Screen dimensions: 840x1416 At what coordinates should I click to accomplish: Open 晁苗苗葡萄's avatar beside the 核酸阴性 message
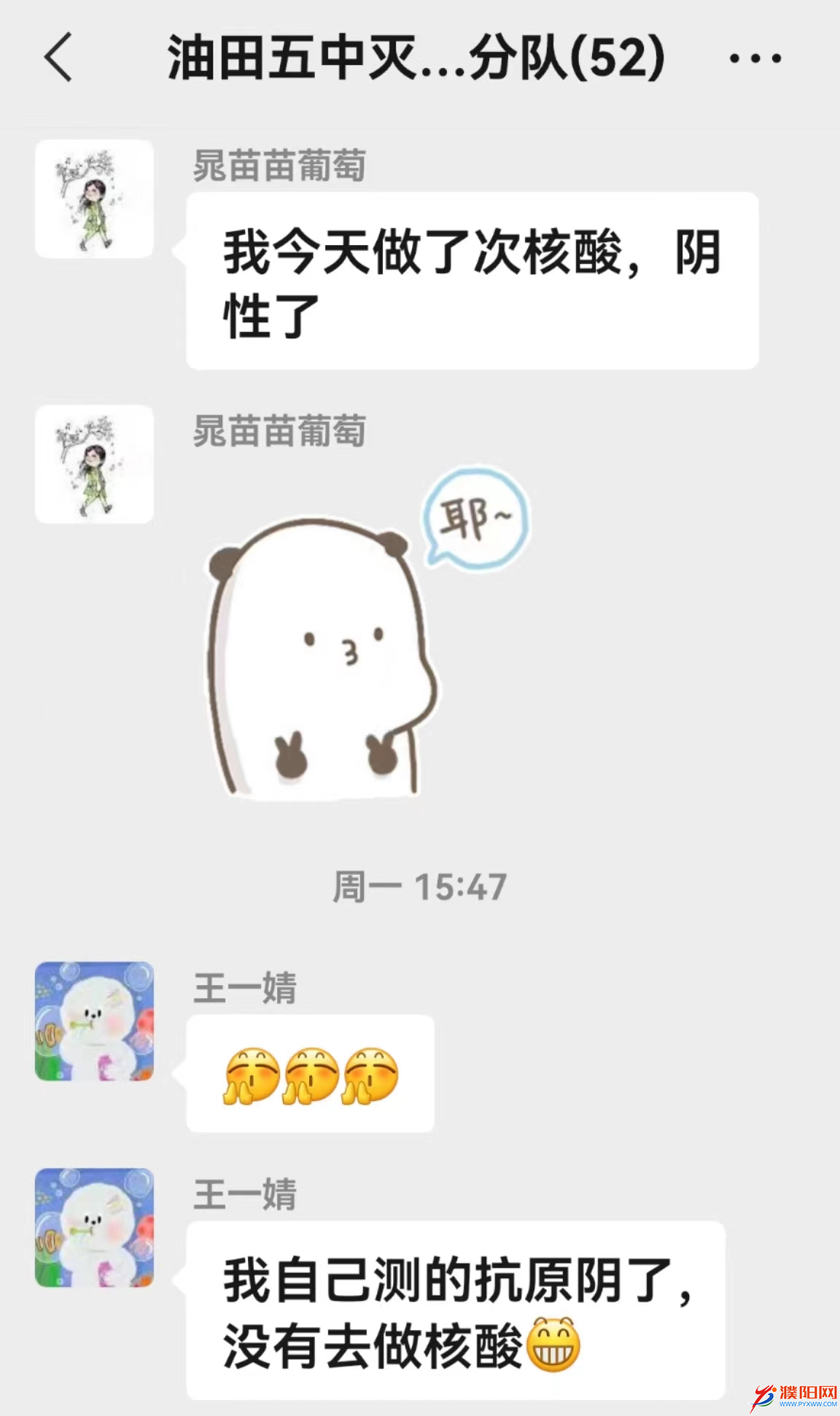[x=94, y=199]
